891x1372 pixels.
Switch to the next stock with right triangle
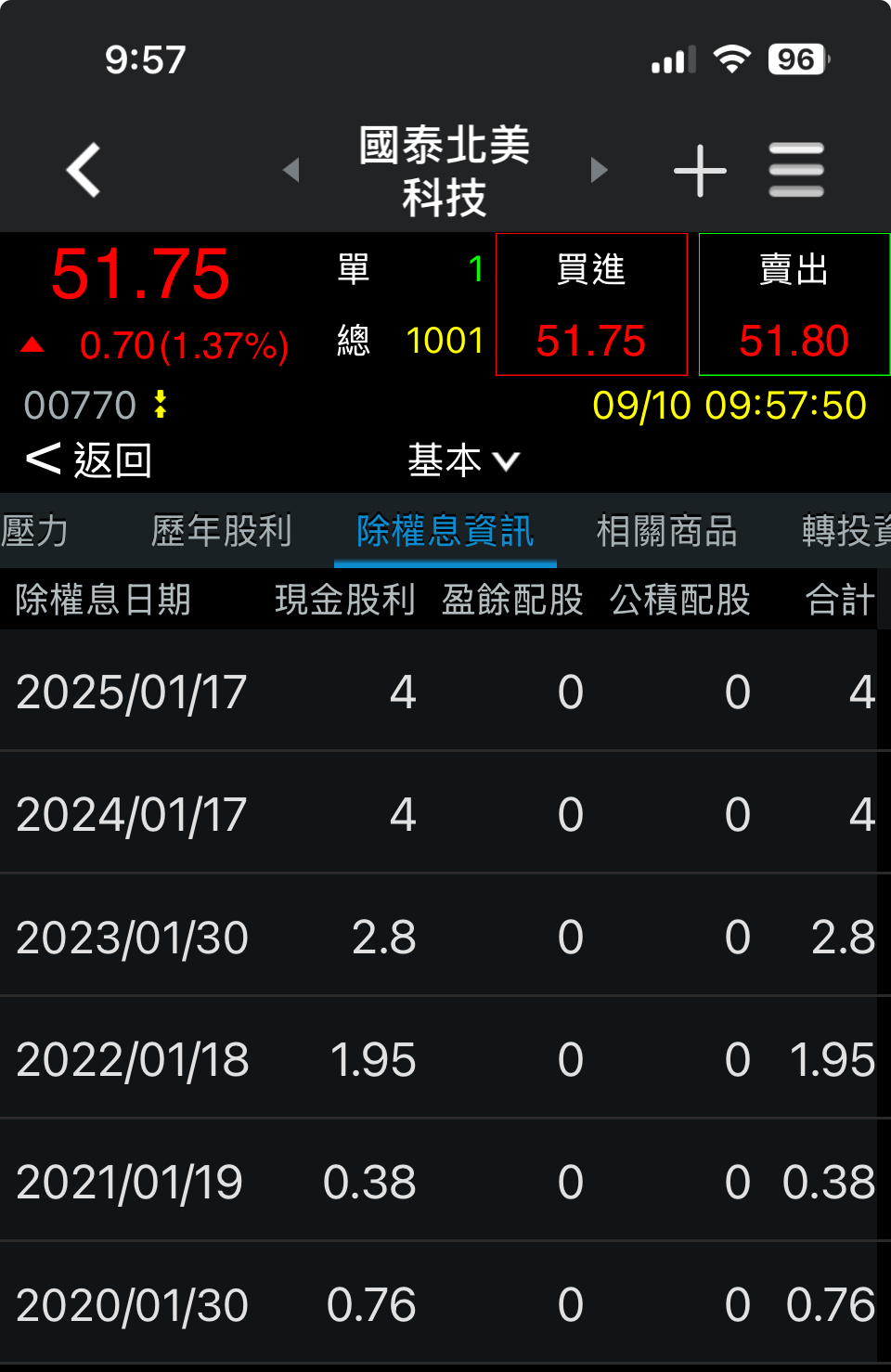[x=599, y=170]
